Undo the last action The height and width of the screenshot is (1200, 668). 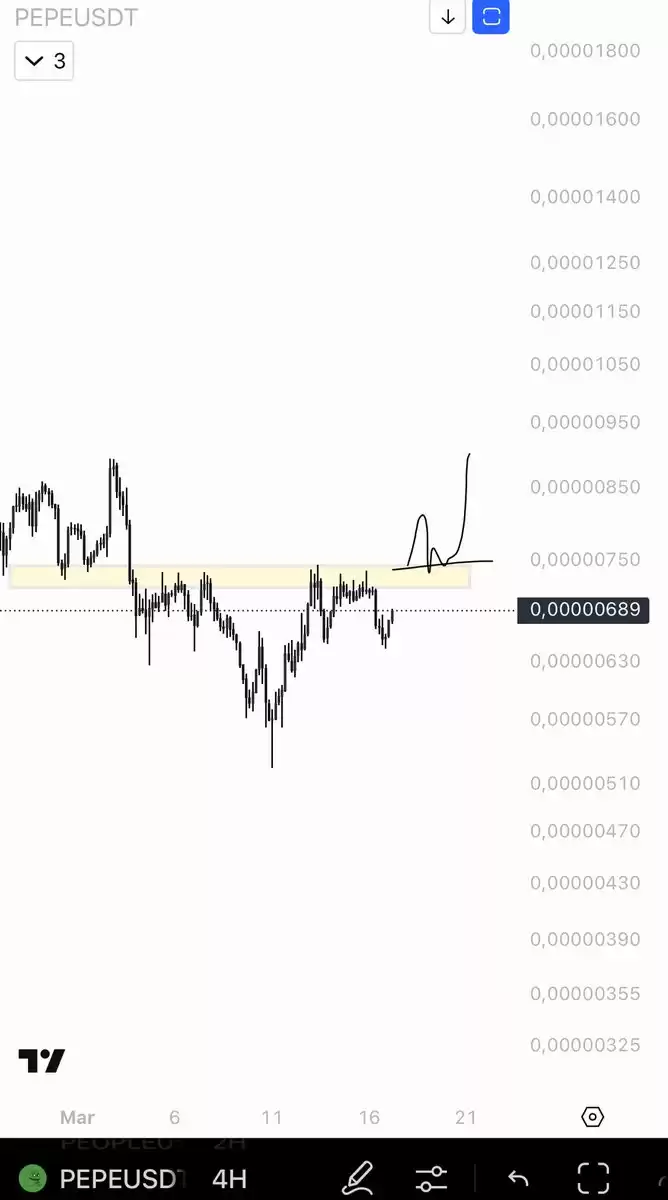[x=517, y=1178]
